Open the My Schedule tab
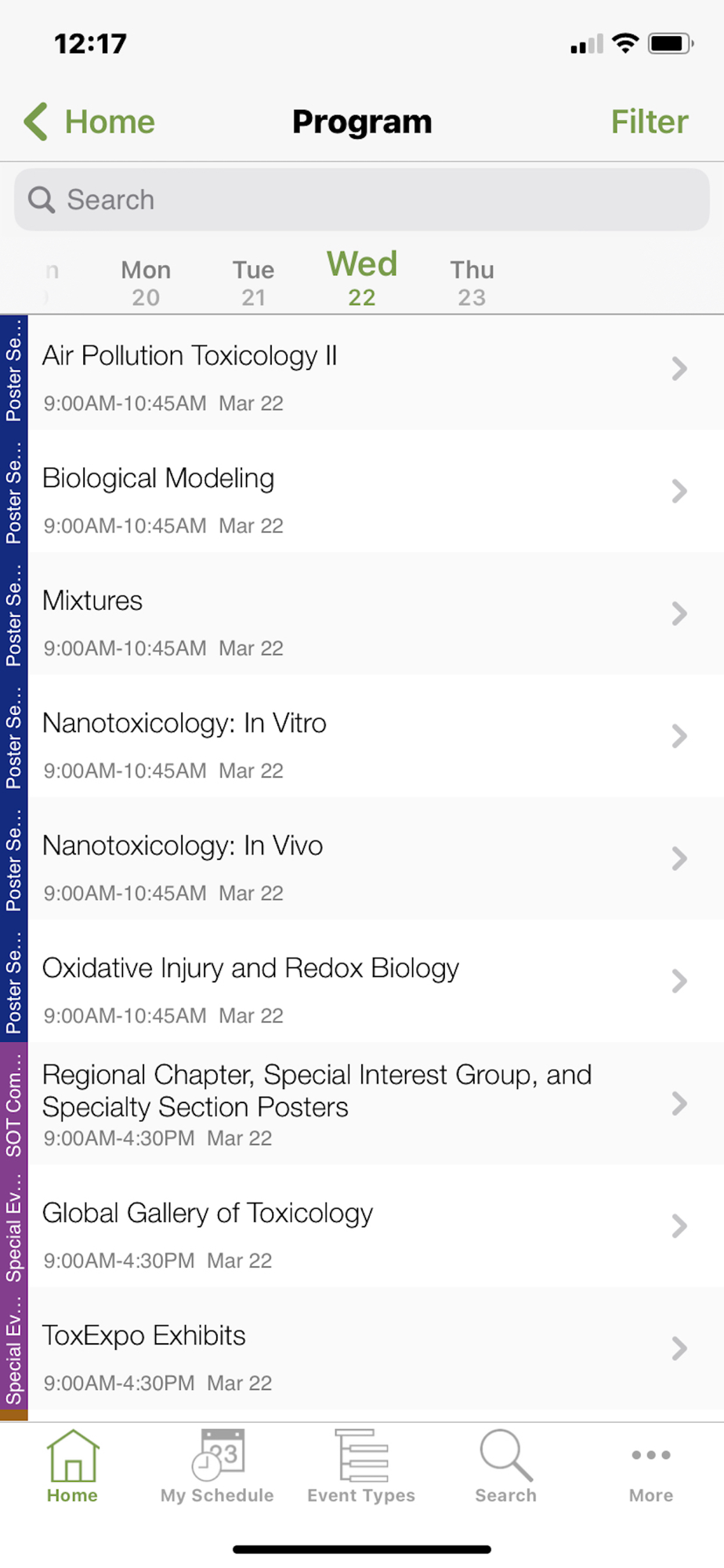This screenshot has width=724, height=1568. [217, 1468]
